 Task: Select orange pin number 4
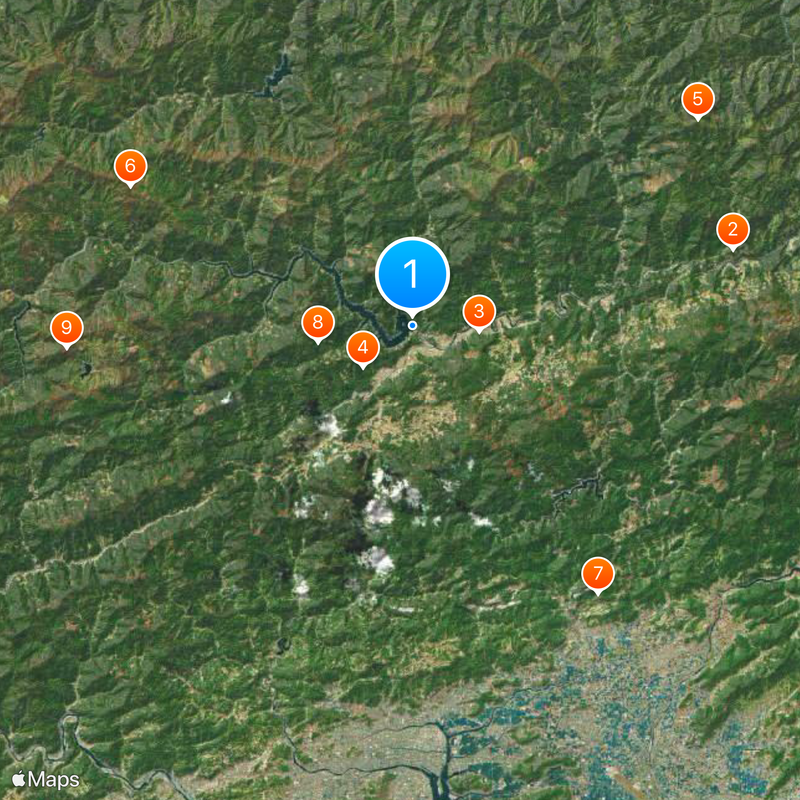click(x=362, y=348)
